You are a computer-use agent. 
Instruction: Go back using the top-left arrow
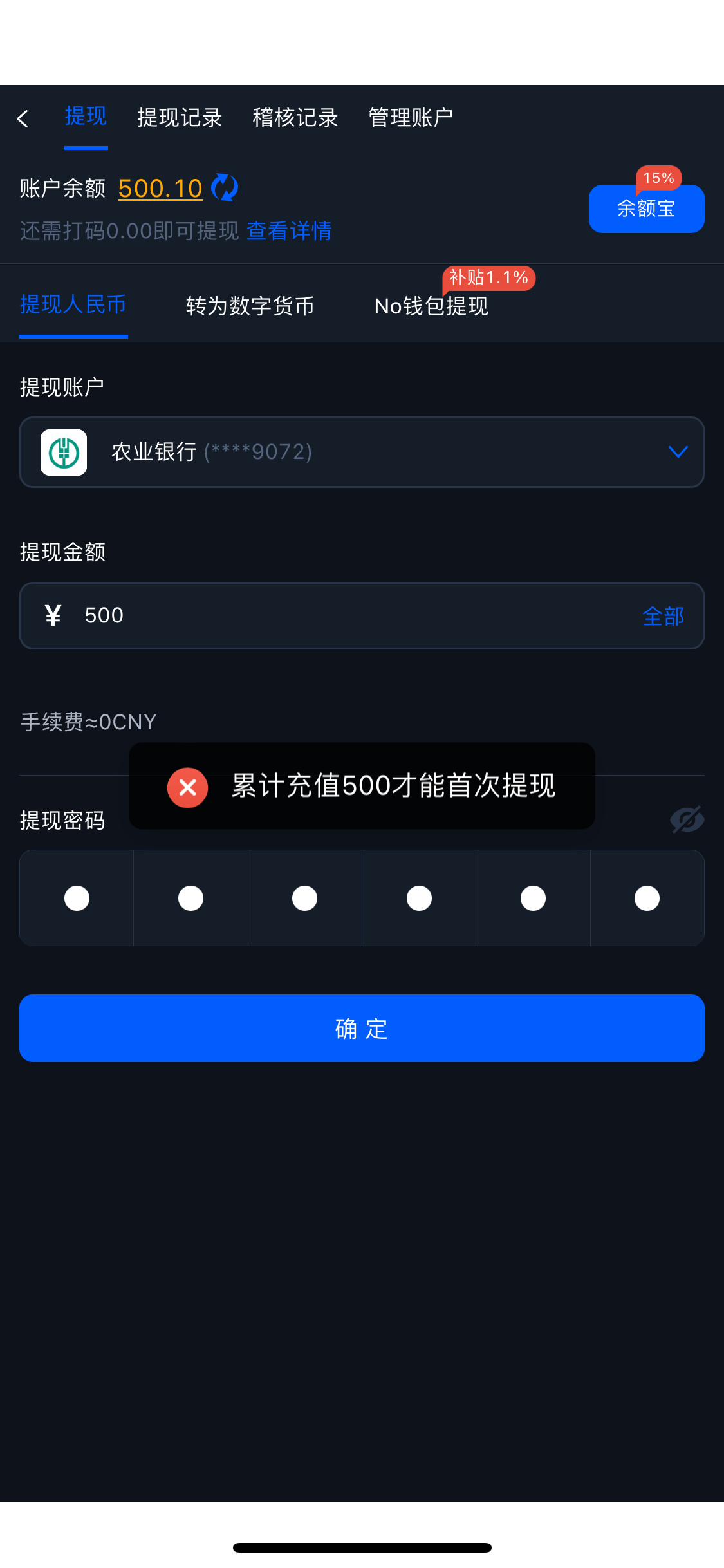pos(23,118)
